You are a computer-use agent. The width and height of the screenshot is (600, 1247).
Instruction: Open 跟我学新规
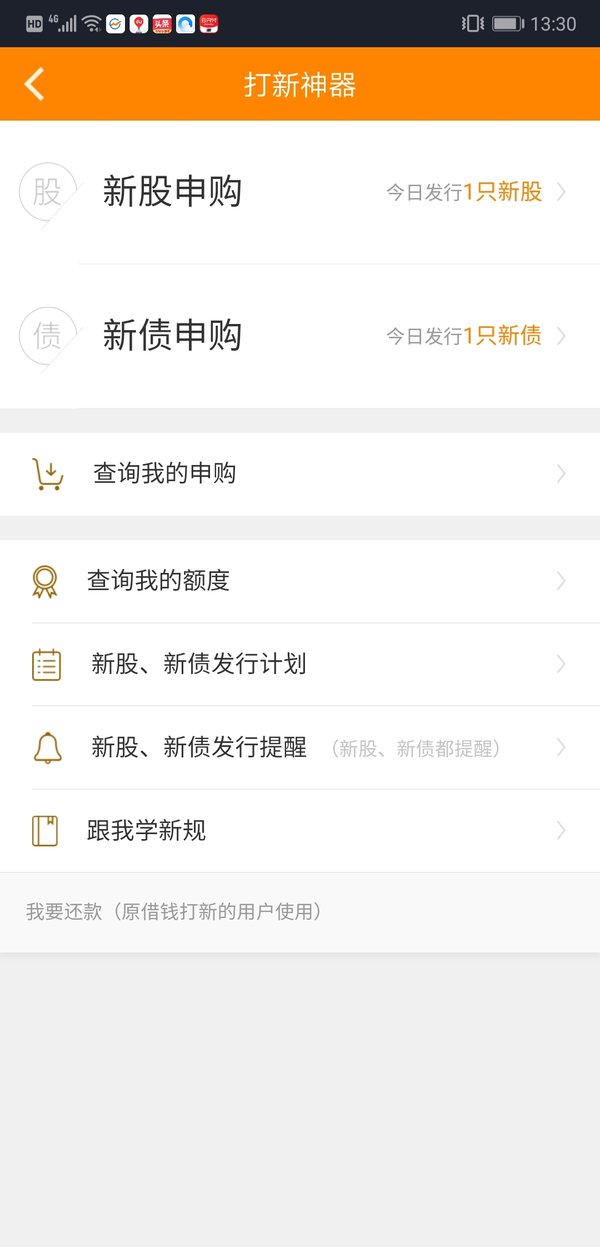pos(300,830)
